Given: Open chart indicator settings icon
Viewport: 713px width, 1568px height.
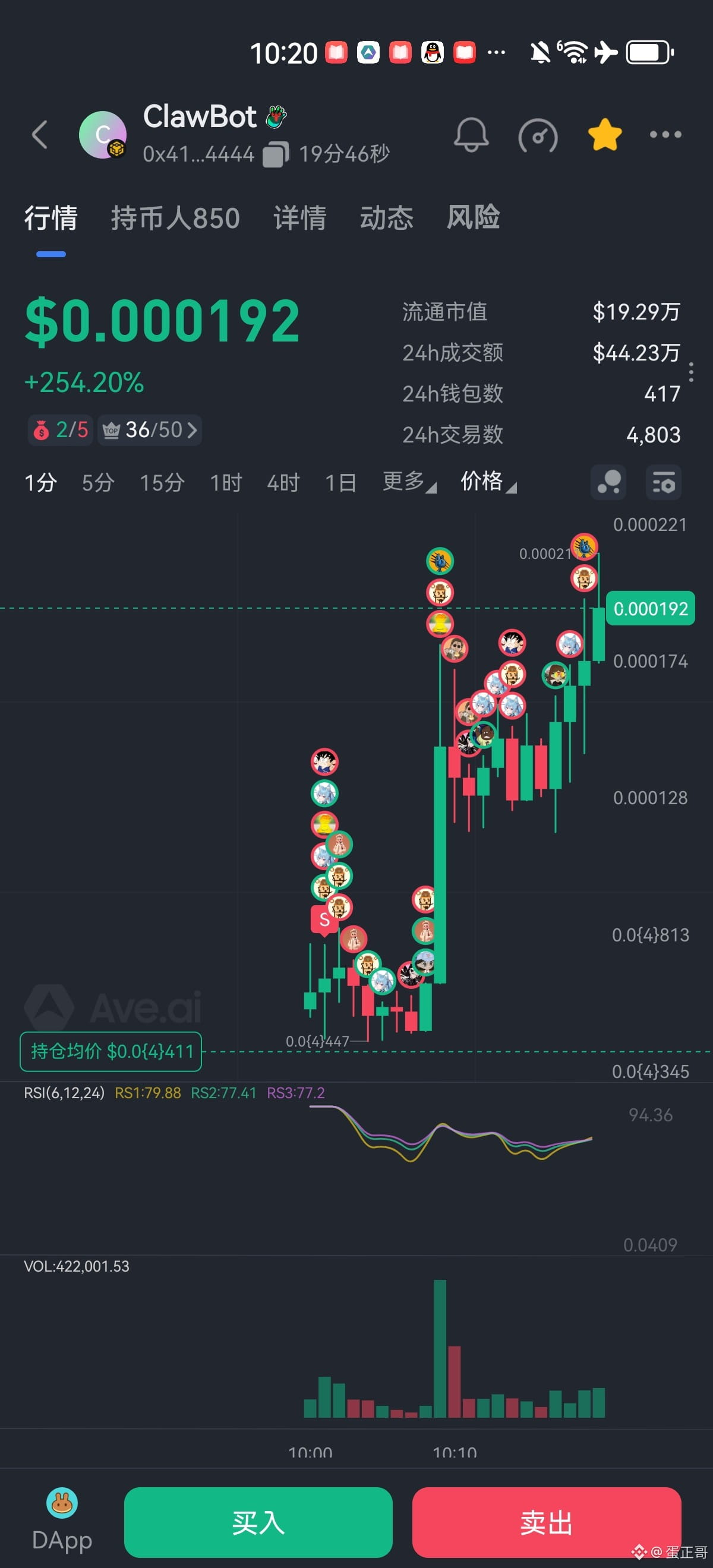Looking at the screenshot, I should [663, 483].
